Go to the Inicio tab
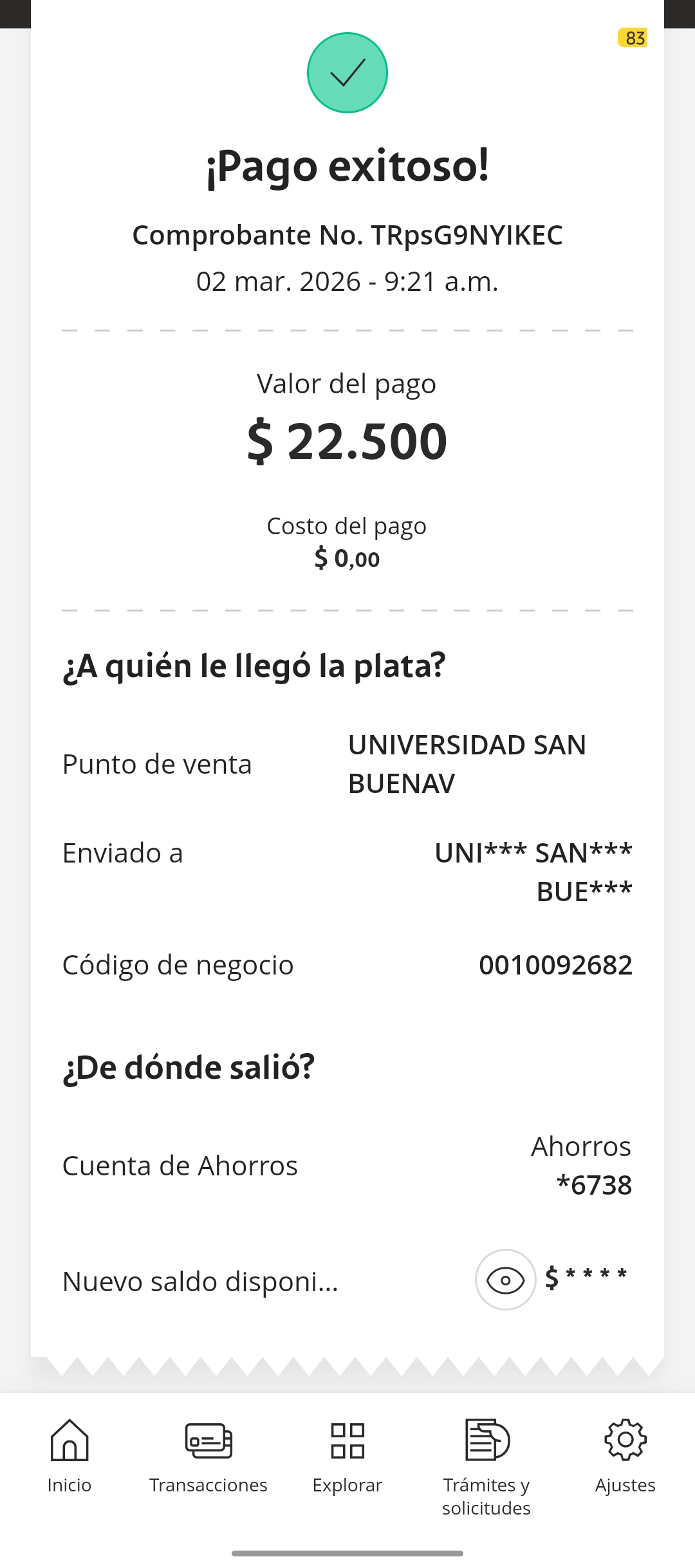The image size is (695, 1568). 69,1456
